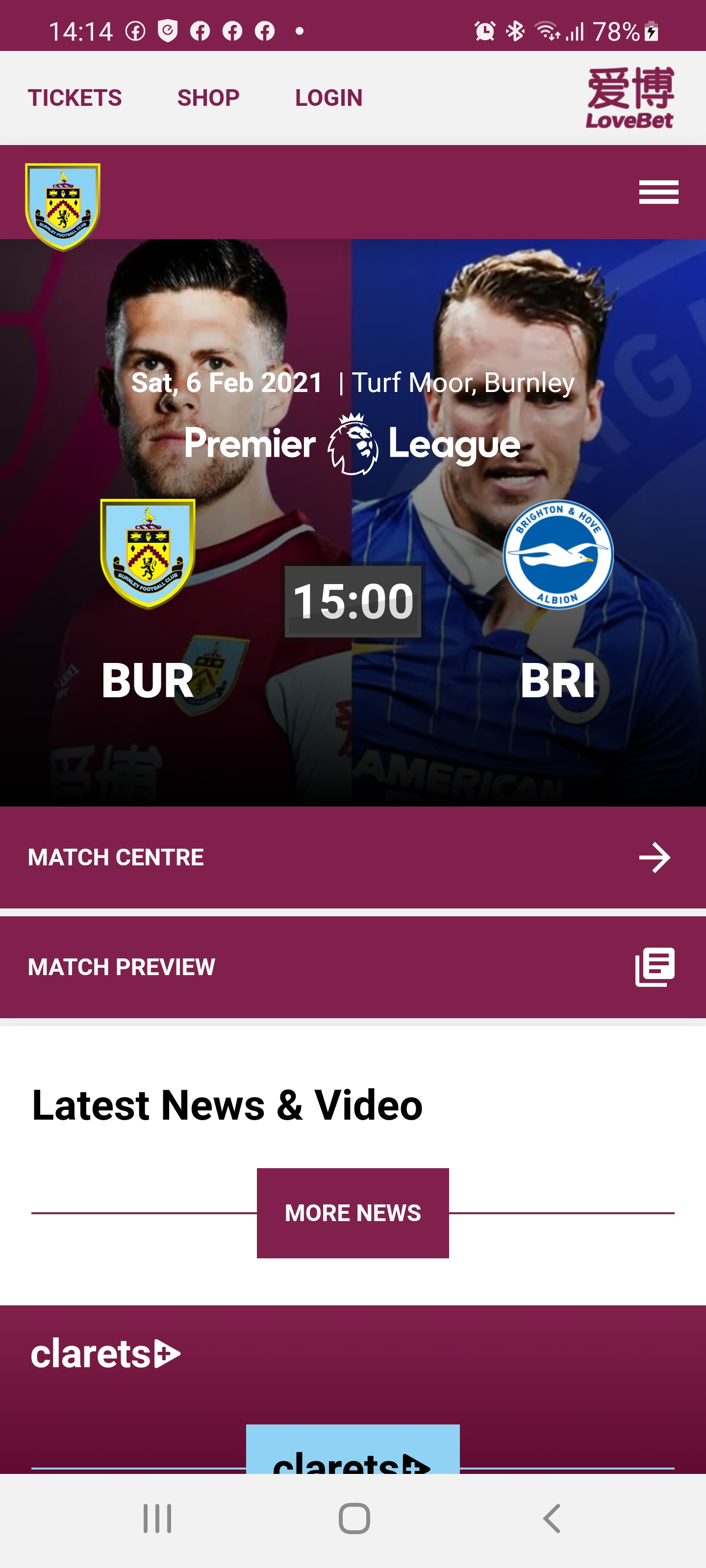Tap the MORE NEWS button
706x1568 pixels.
click(x=353, y=1213)
